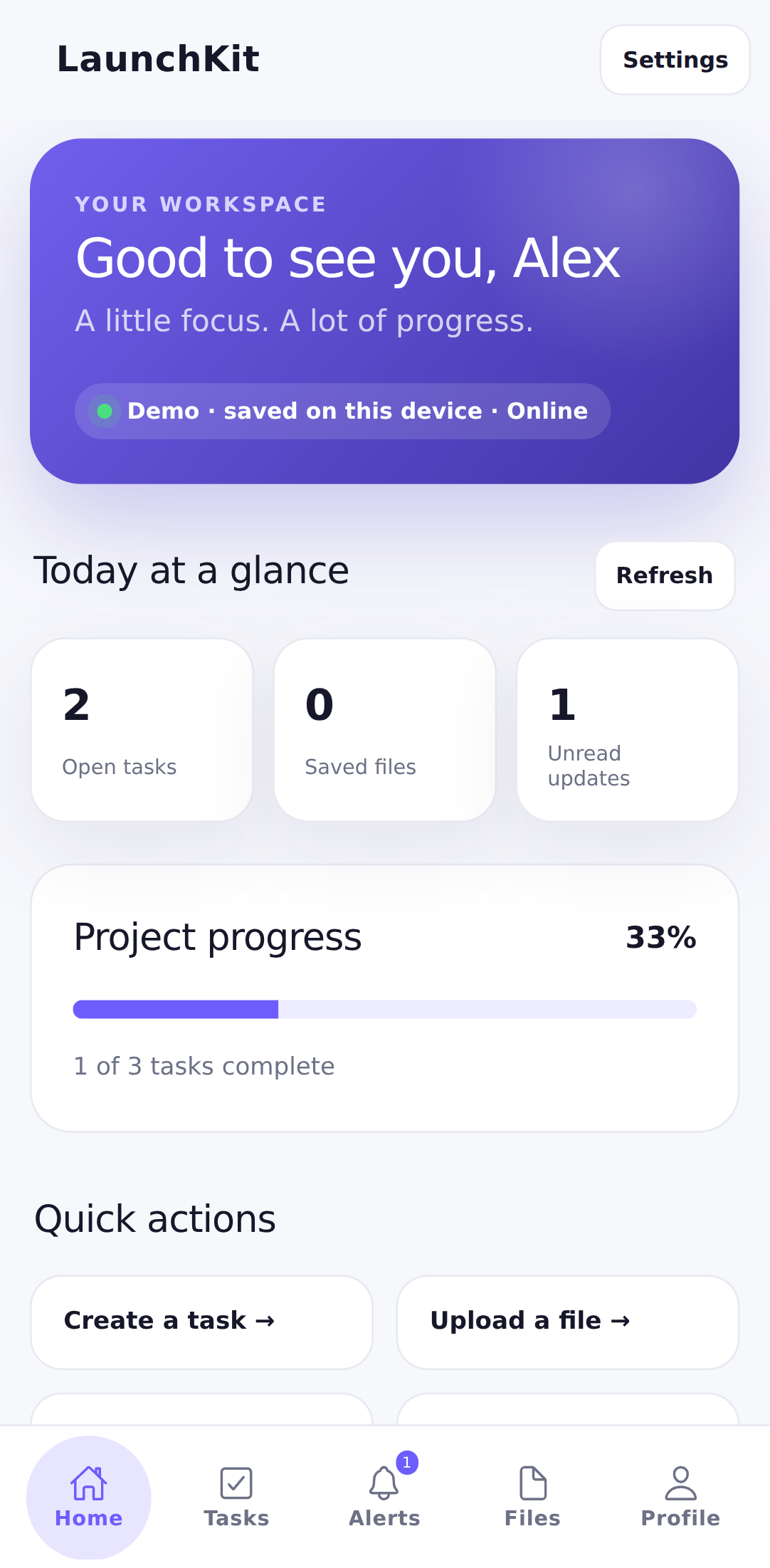
Task: Refresh the Today at a glance section
Action: click(x=665, y=575)
